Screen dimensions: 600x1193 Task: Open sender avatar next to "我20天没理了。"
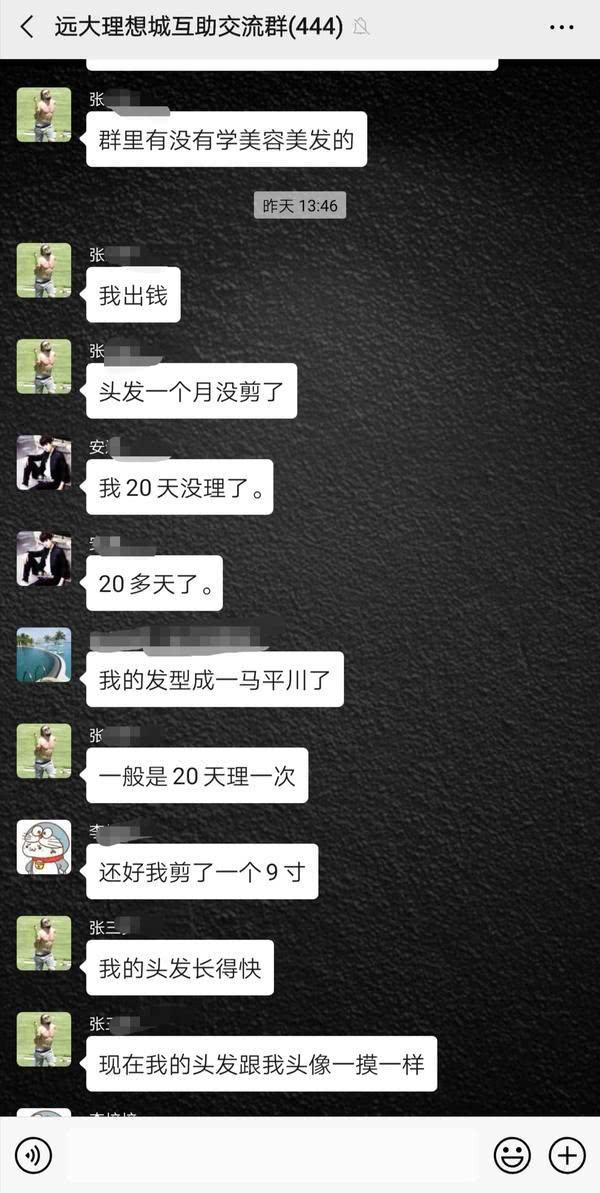pyautogui.click(x=44, y=462)
